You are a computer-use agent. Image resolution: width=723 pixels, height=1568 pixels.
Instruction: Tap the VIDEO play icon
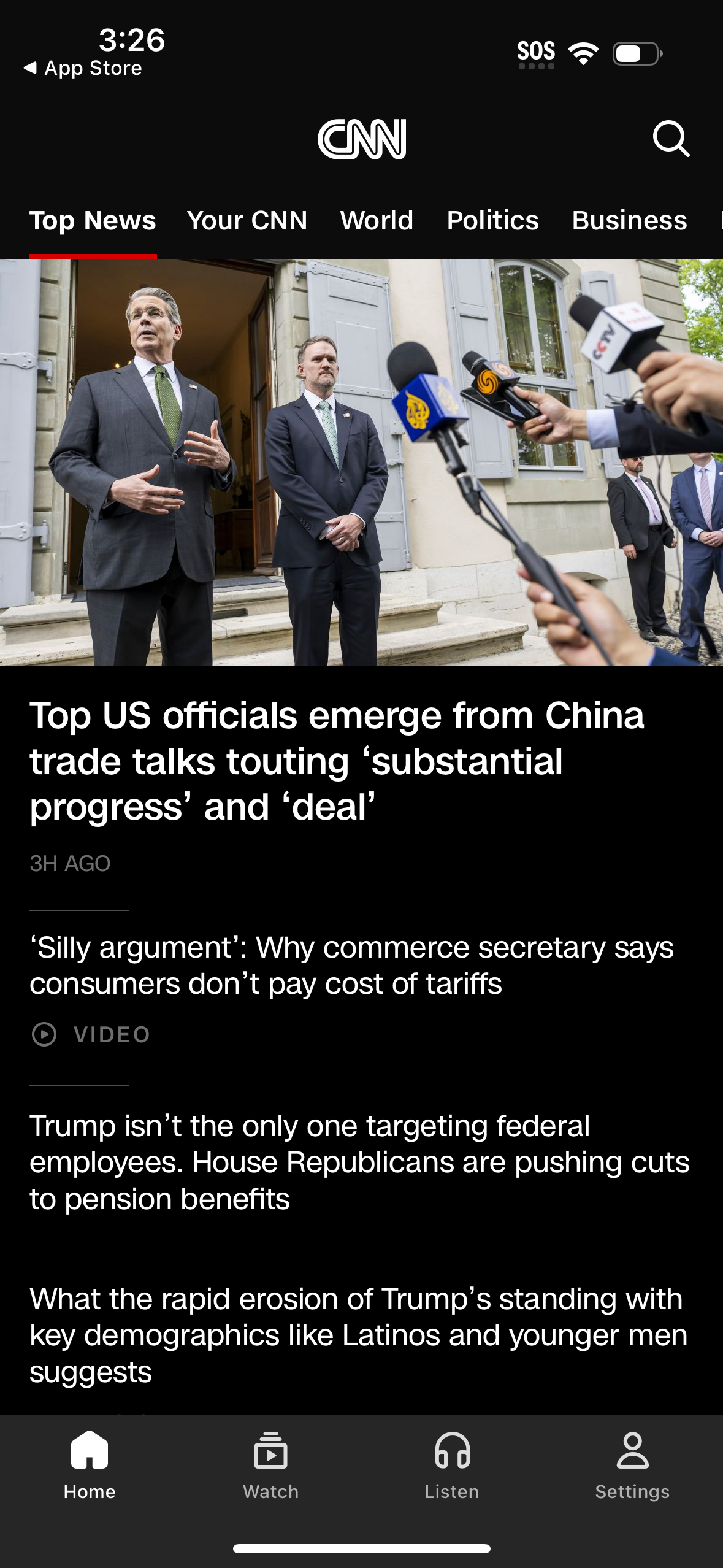(43, 1034)
